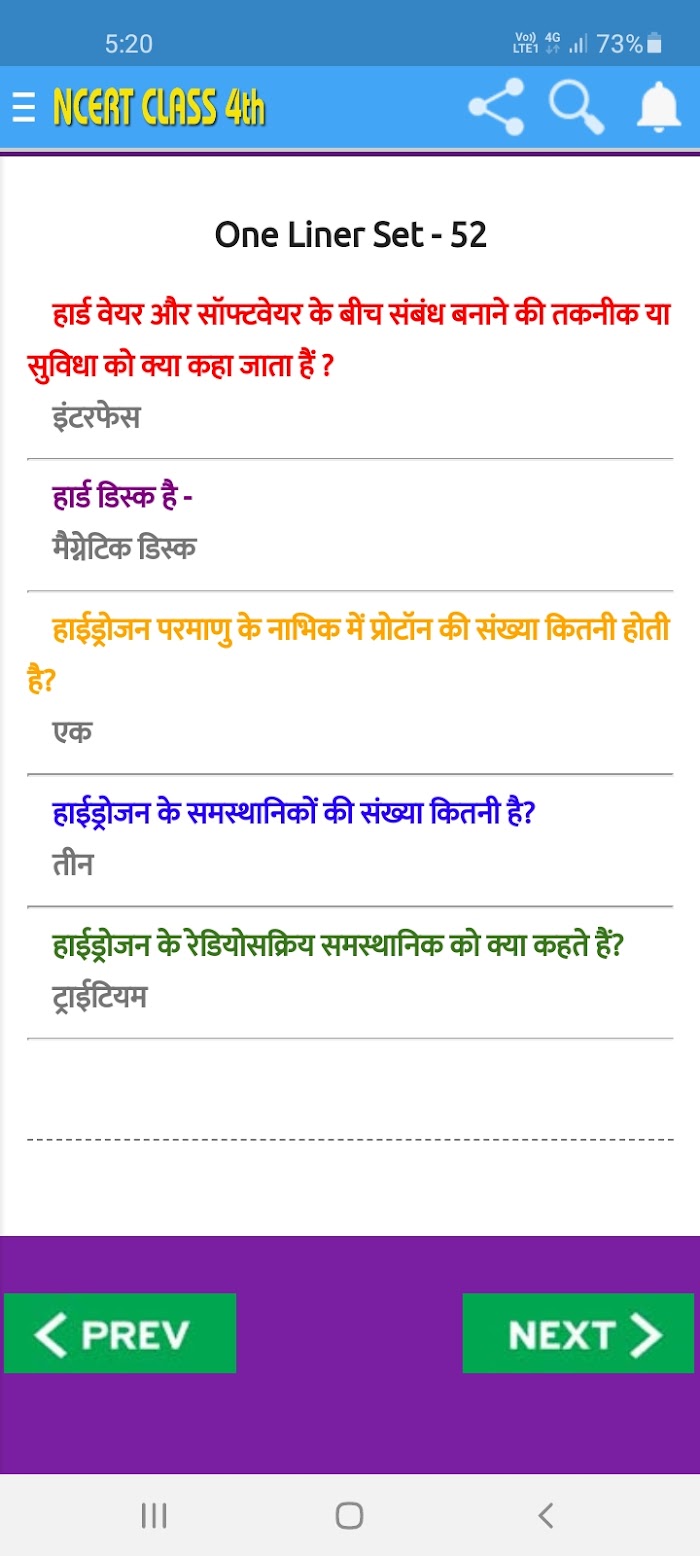Open the hamburger drawer menu
The image size is (700, 1556).
point(24,106)
